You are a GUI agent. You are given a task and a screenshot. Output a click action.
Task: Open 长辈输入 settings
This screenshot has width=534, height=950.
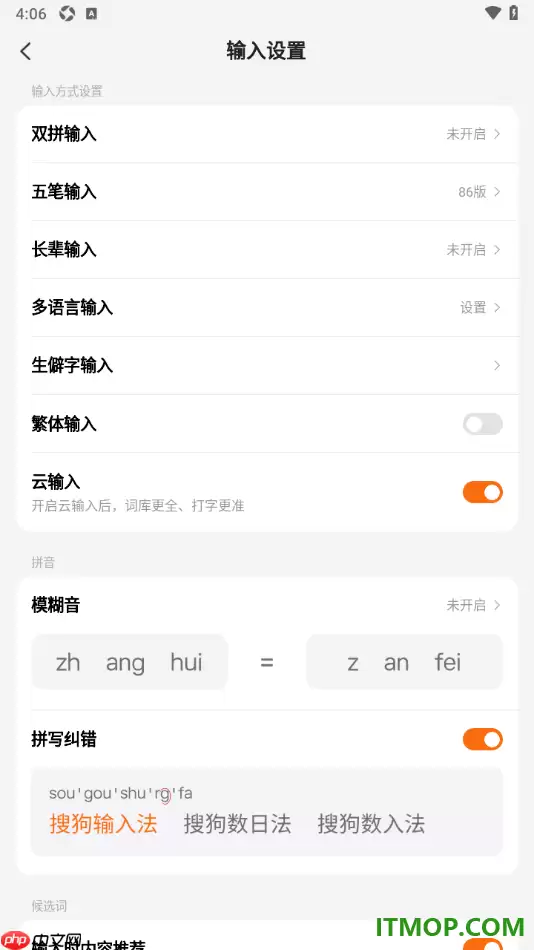tap(267, 250)
